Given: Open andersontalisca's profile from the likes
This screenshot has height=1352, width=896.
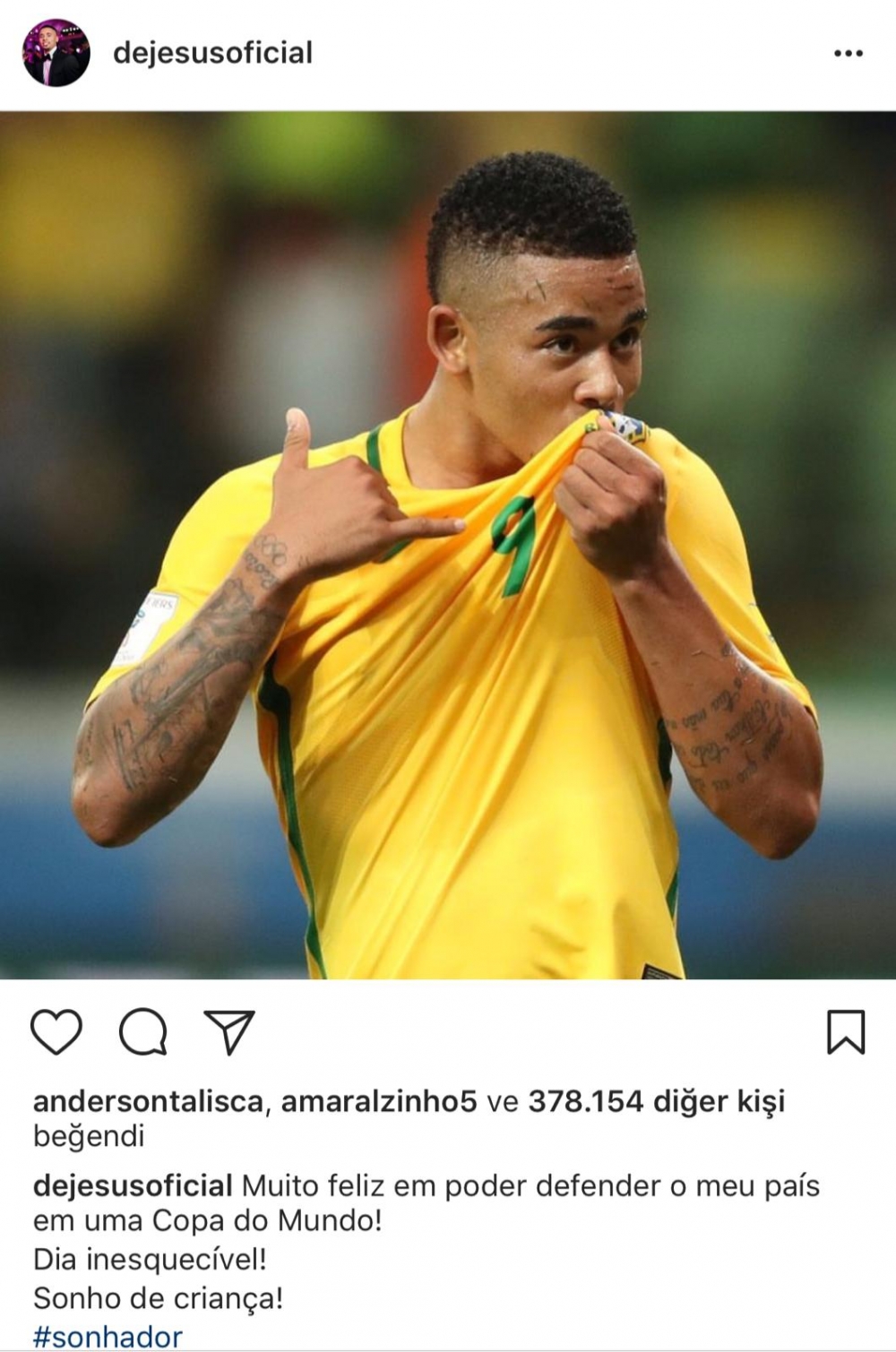Looking at the screenshot, I should pos(148,1100).
